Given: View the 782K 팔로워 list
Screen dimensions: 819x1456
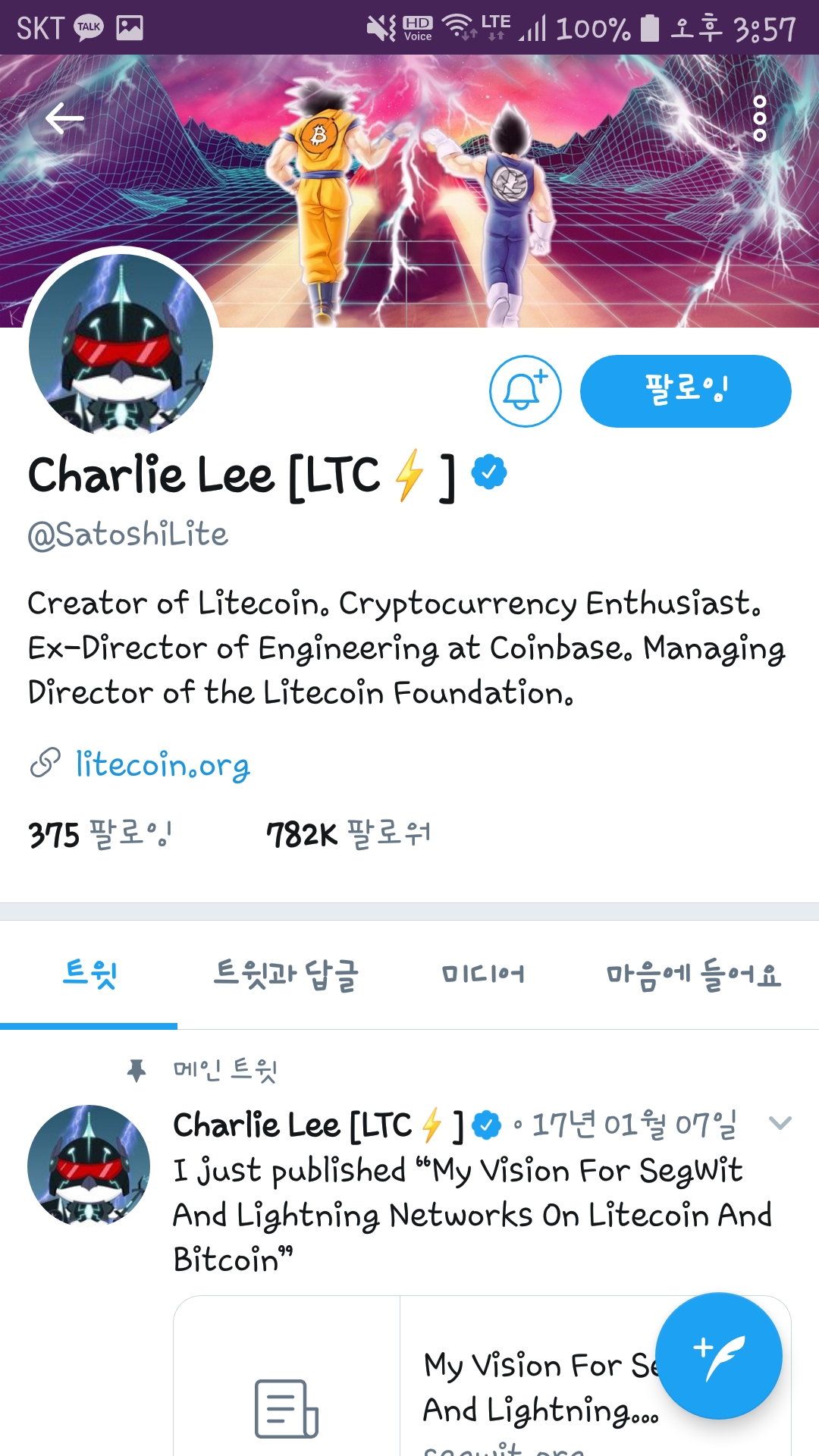Looking at the screenshot, I should pyautogui.click(x=349, y=835).
